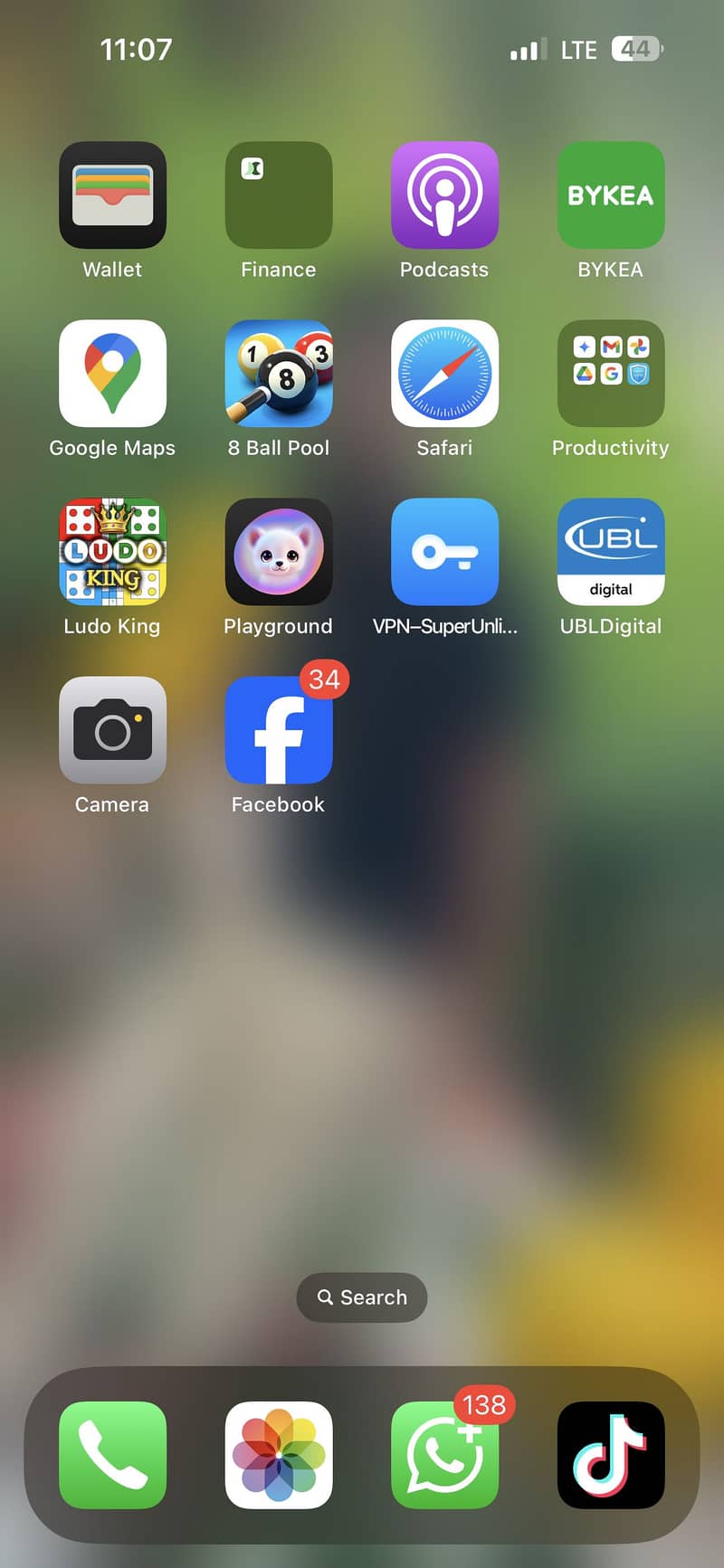Start the 8 Ball Pool game
Viewport: 724px width, 1568px height.
[x=278, y=373]
